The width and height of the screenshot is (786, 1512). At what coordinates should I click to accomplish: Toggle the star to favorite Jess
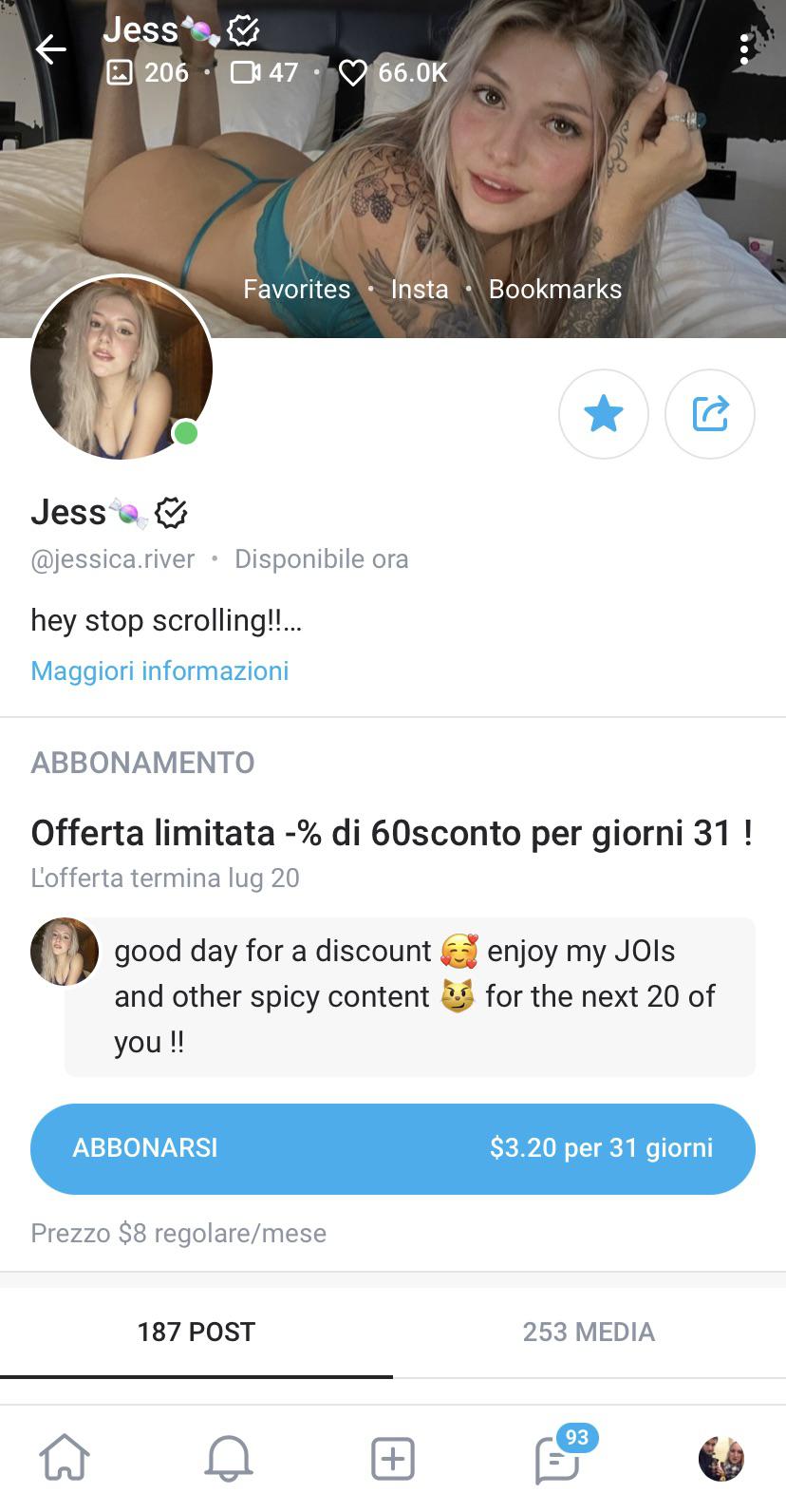(603, 414)
